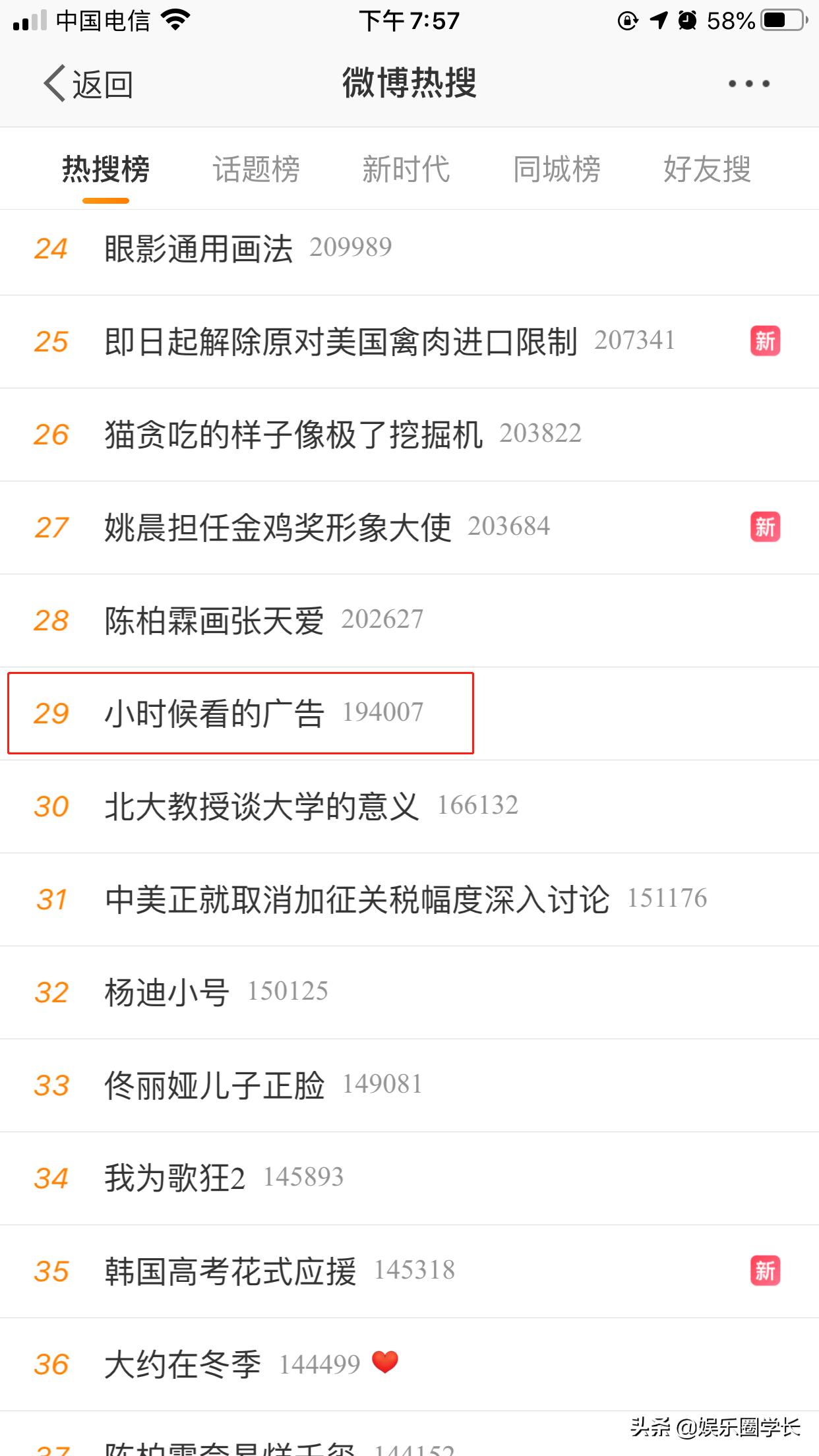View 北大教授谈大学的意义 topic
Viewport: 819px width, 1456px height.
click(262, 807)
